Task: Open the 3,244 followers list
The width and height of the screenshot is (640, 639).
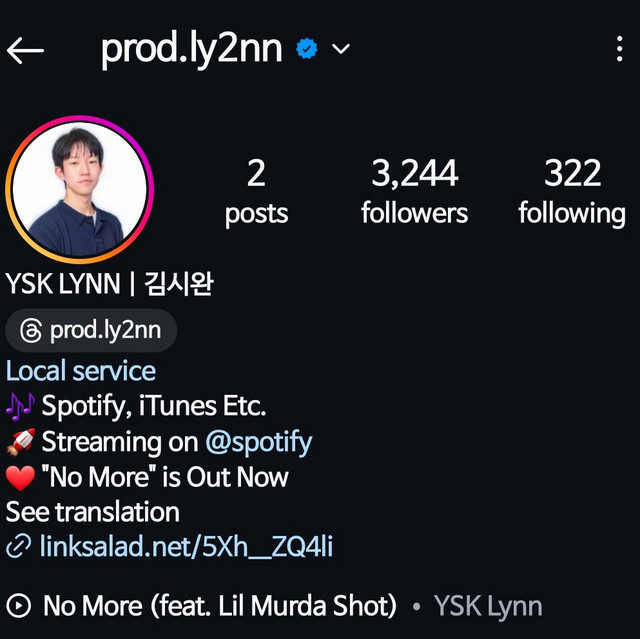Action: click(x=414, y=191)
